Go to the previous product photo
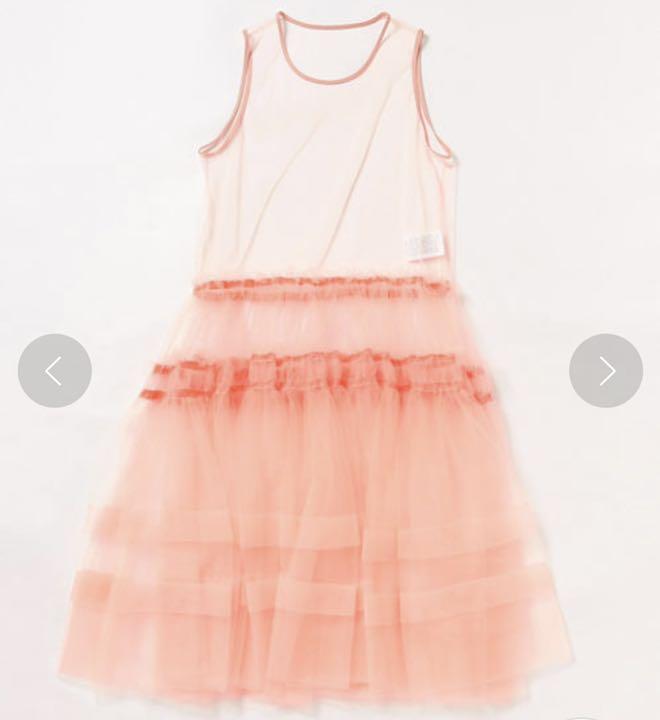Viewport: 660px width, 720px height. pyautogui.click(x=55, y=371)
